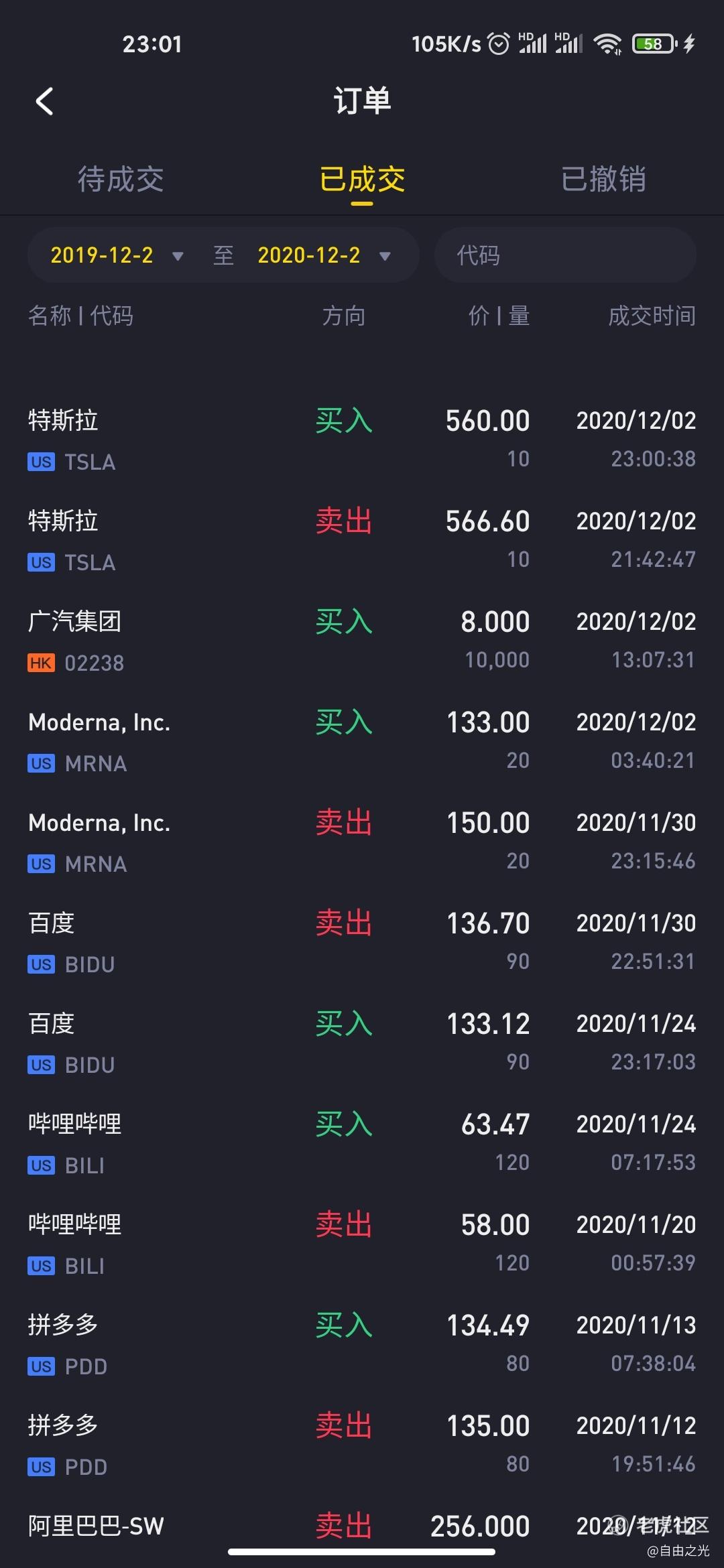Go back from the 订单 screen
The width and height of the screenshot is (724, 1568).
(44, 102)
